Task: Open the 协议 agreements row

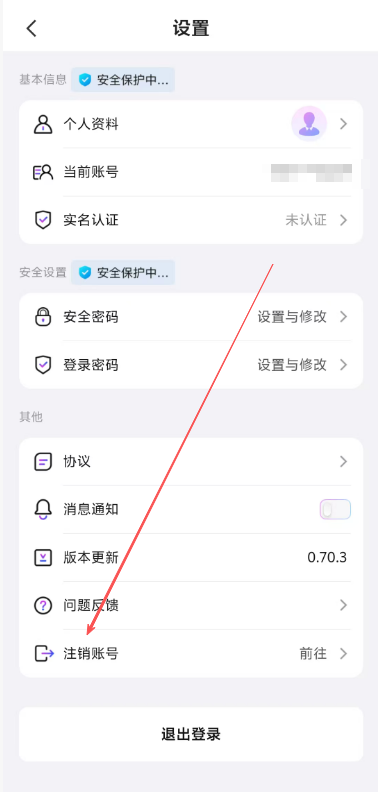Action: point(191,462)
